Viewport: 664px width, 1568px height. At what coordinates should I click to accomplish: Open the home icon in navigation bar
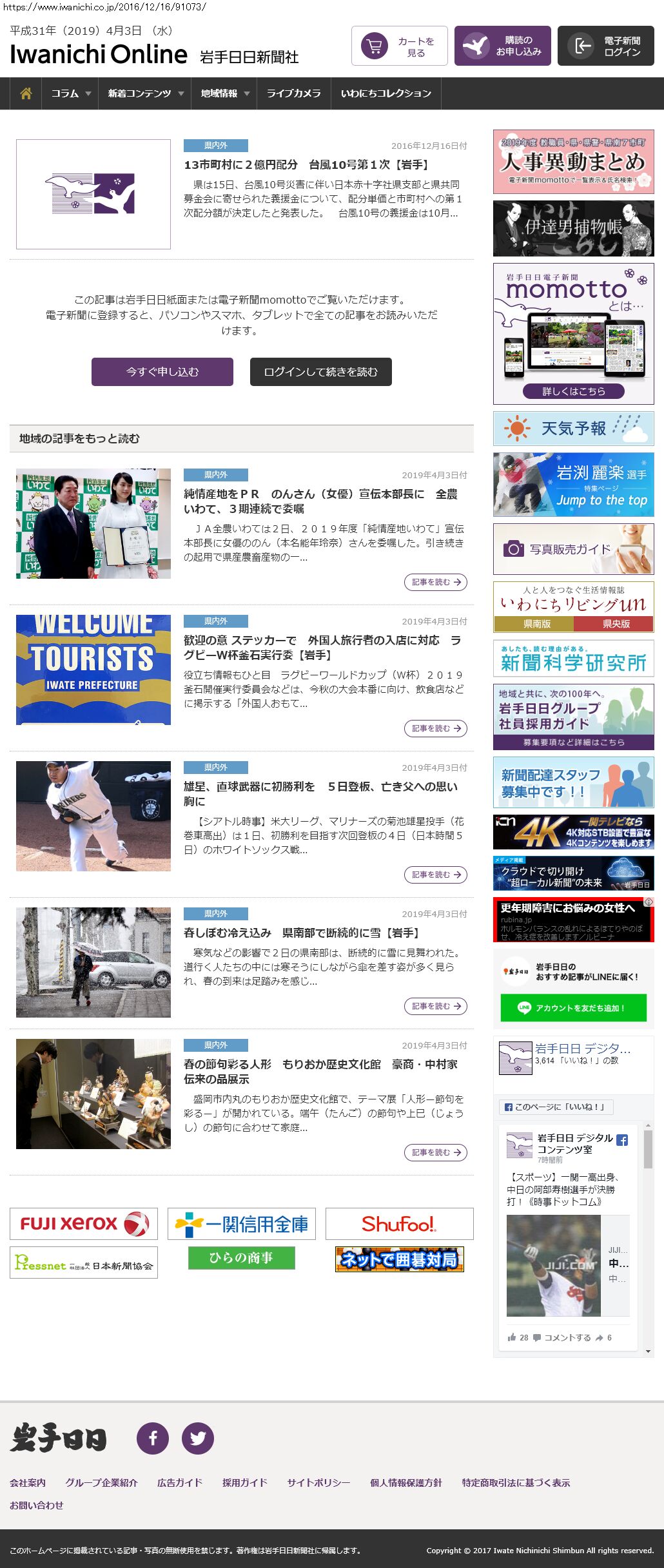point(26,93)
